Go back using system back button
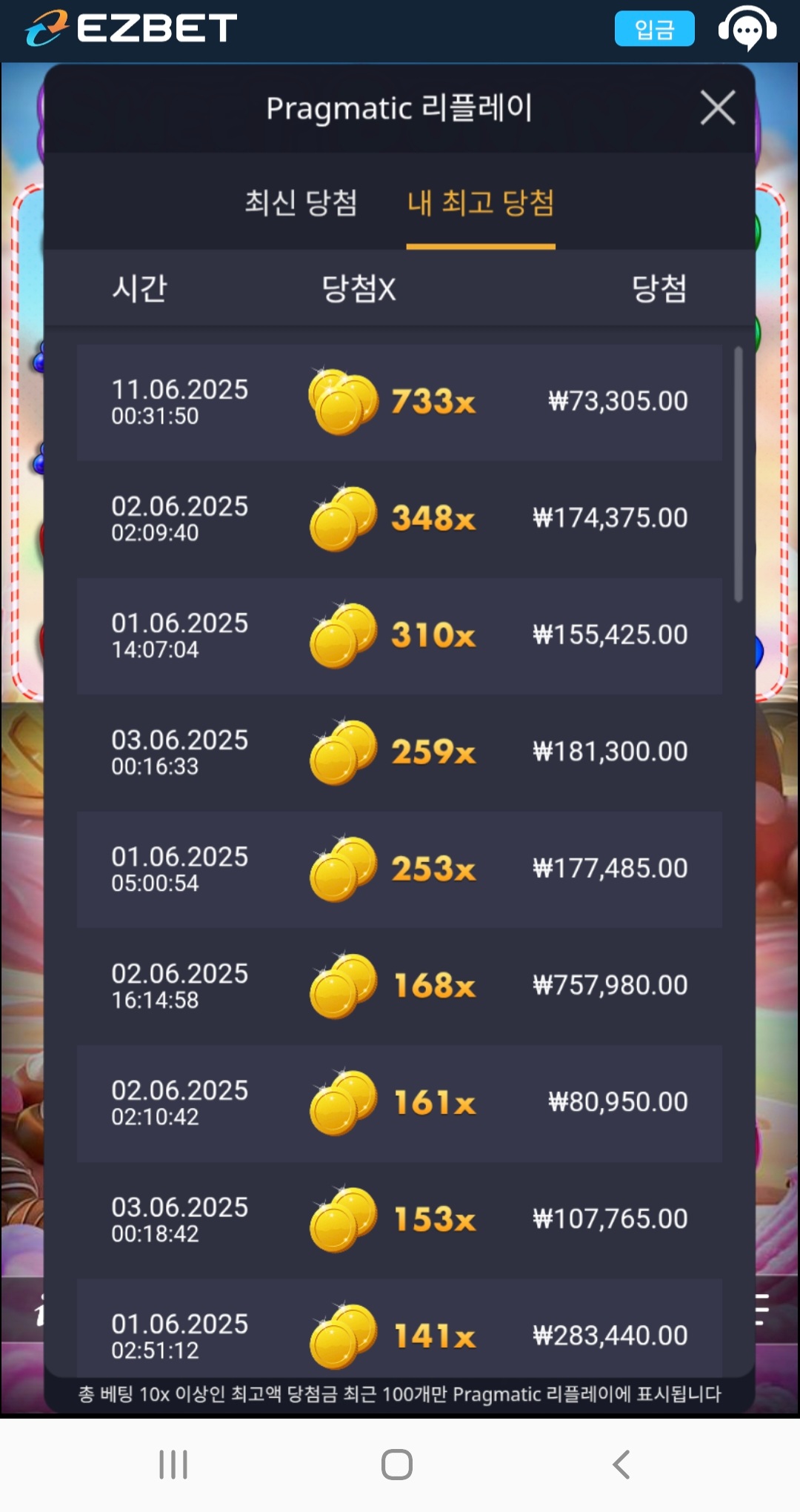This screenshot has width=800, height=1512. [621, 1465]
